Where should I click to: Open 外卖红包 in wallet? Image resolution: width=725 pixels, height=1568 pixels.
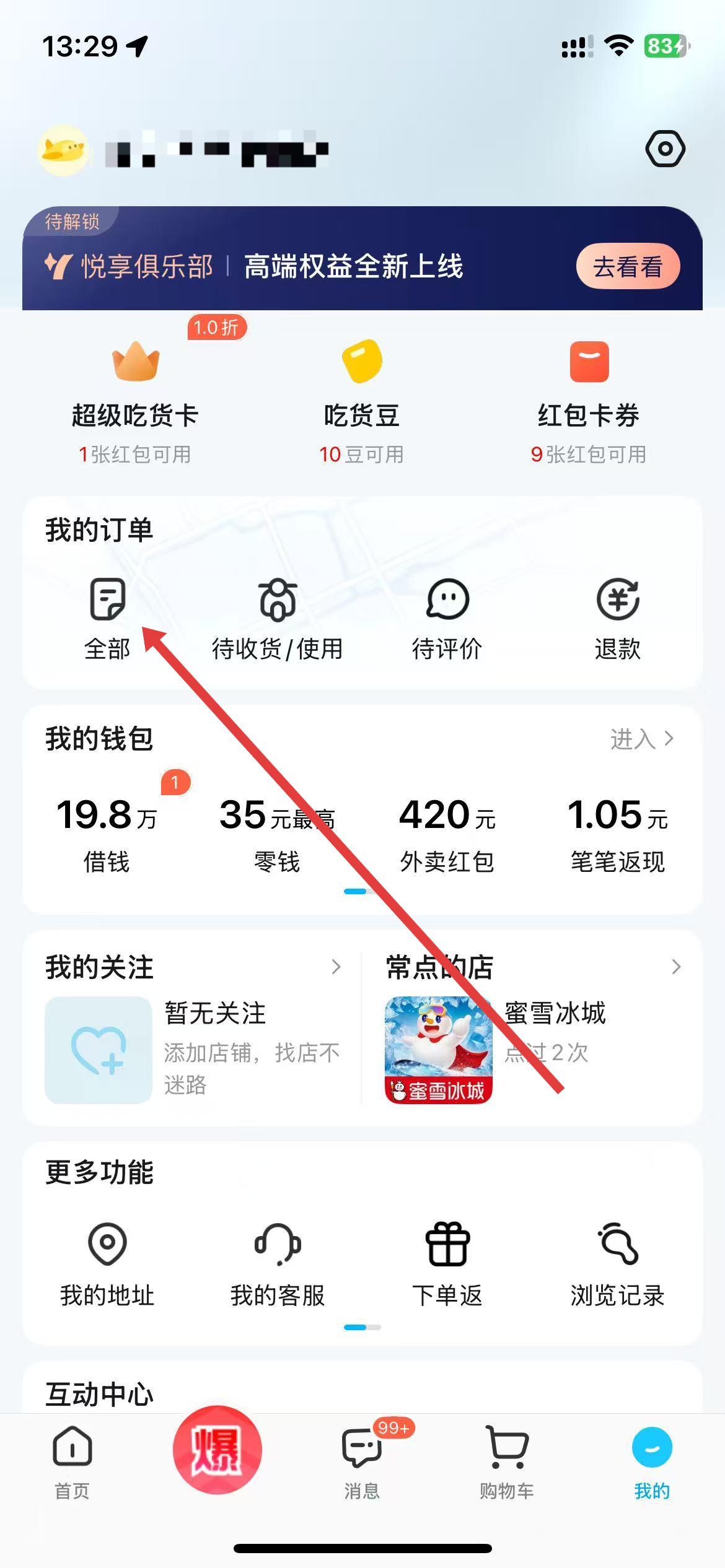447,833
